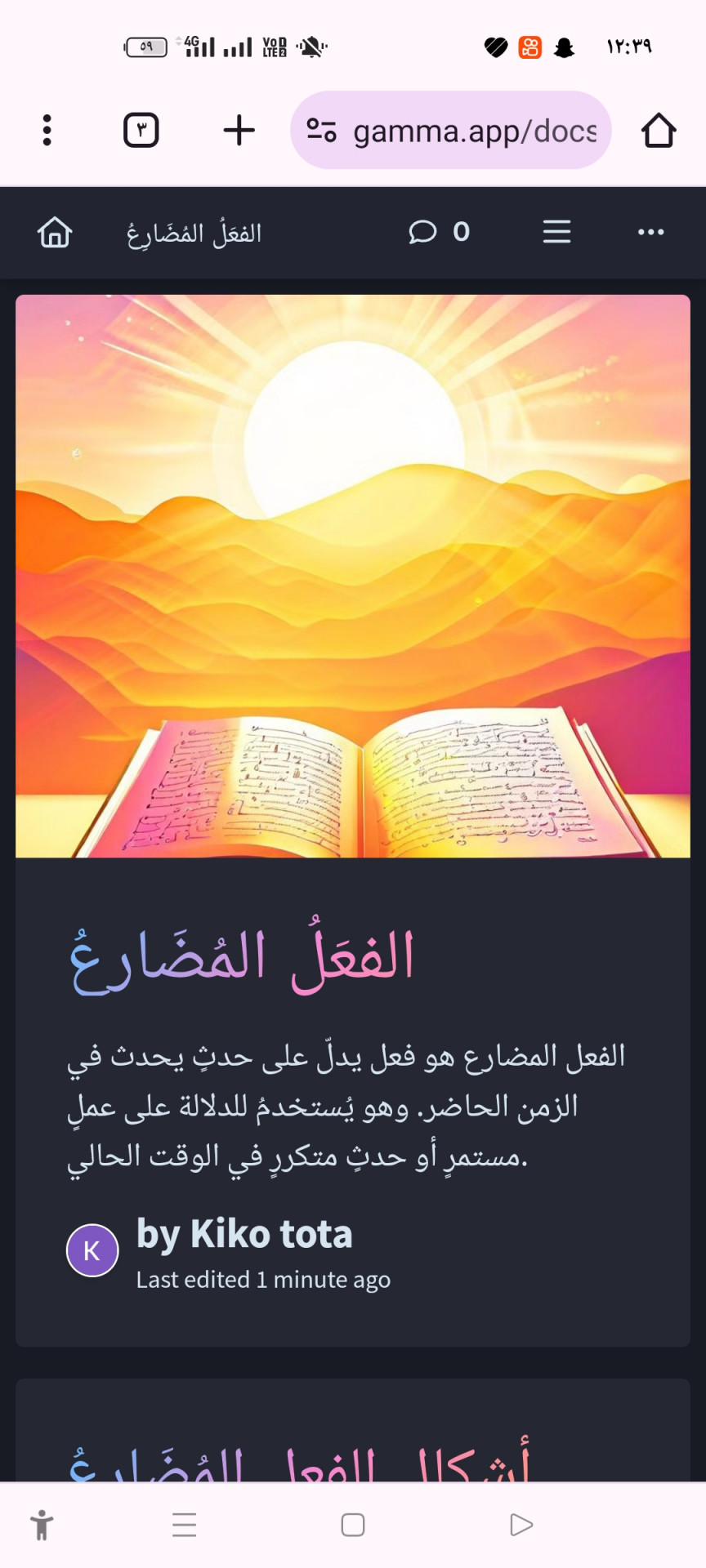Open the tab switcher showing three tabs
This screenshot has width=706, height=1568.
pos(141,130)
